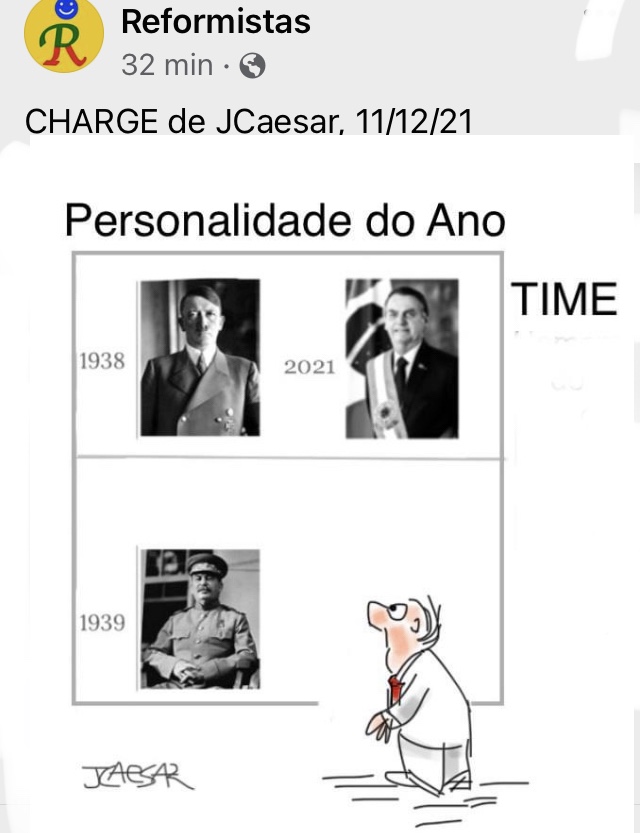Open the posted cartoon image in full view
Screen dimensions: 640x833
pos(320,480)
